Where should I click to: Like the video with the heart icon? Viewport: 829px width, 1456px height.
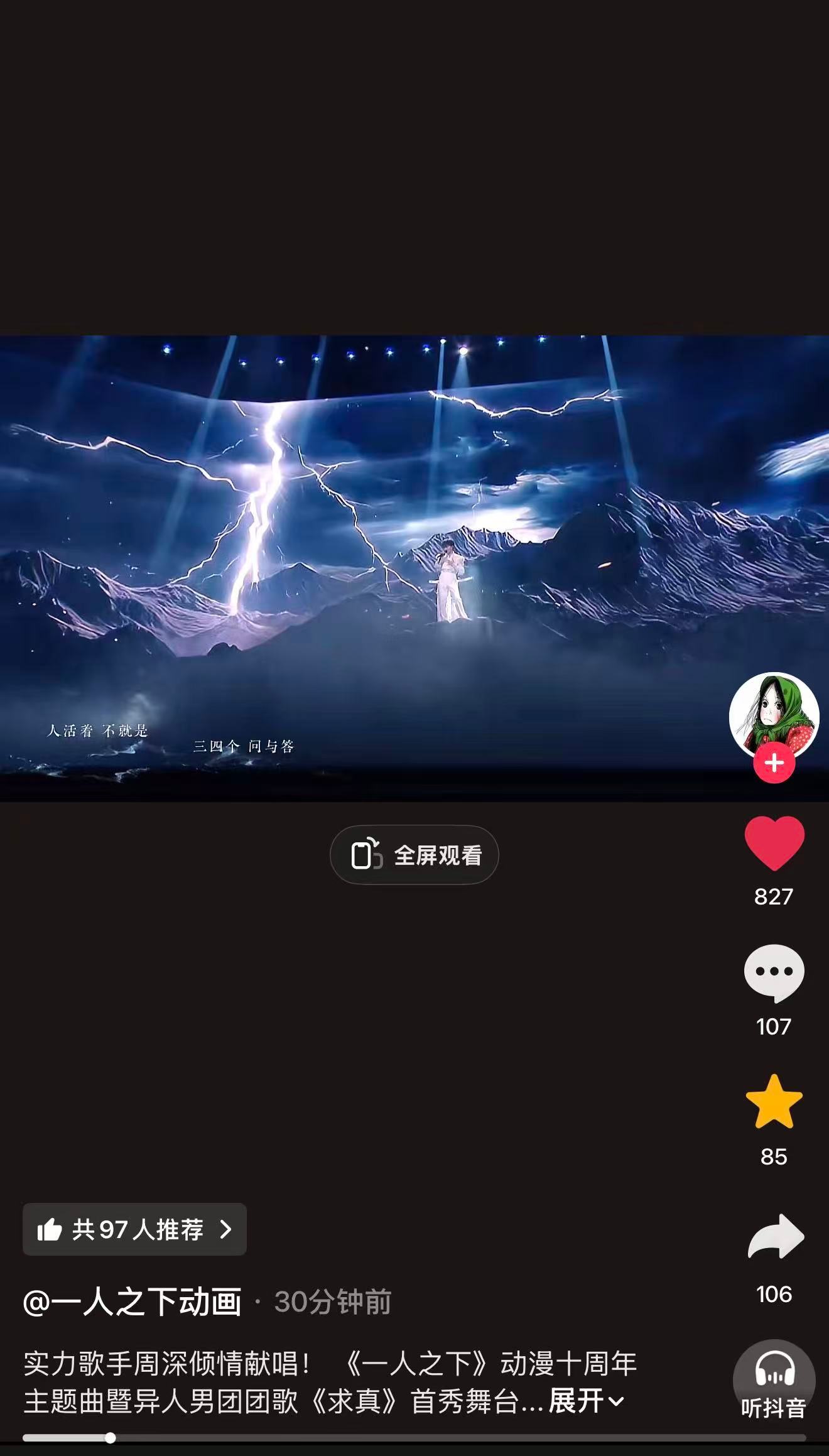[774, 844]
